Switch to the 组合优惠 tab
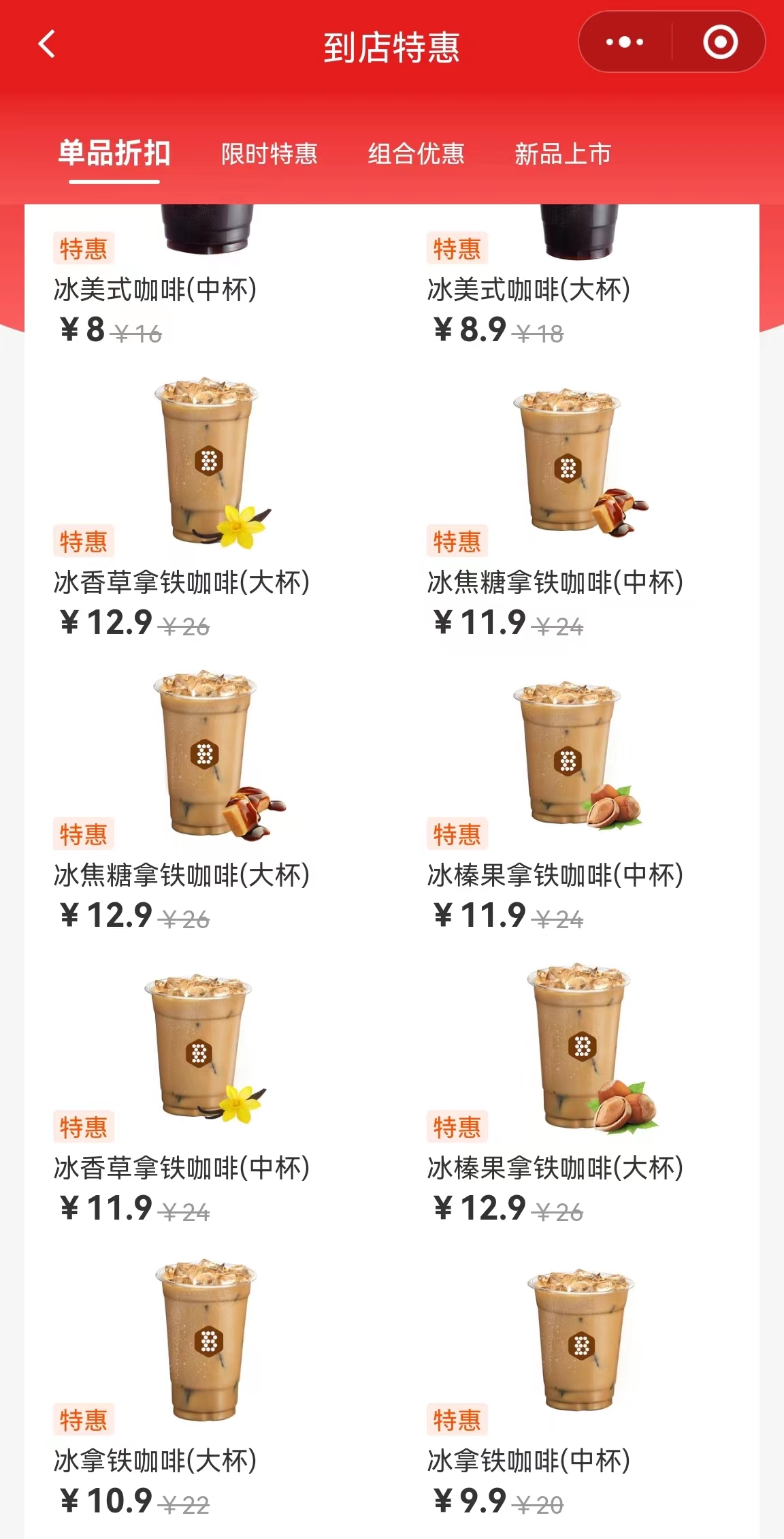 point(416,155)
